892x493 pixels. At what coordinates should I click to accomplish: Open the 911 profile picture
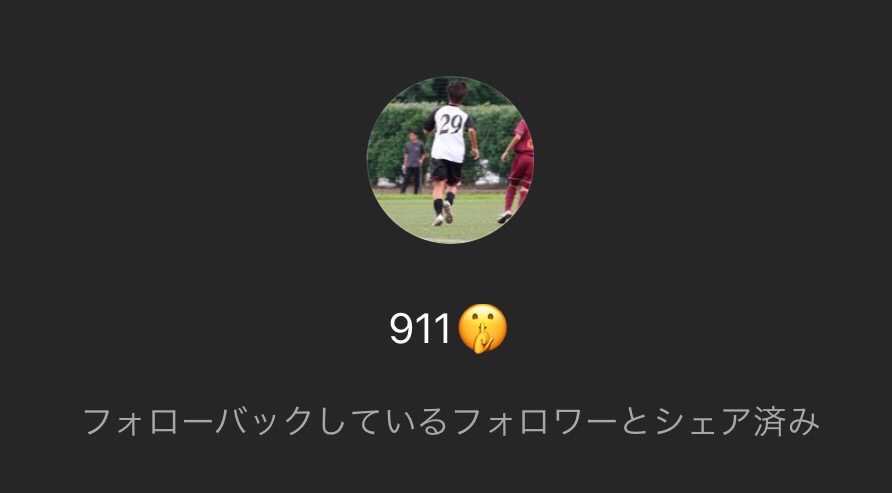(450, 161)
